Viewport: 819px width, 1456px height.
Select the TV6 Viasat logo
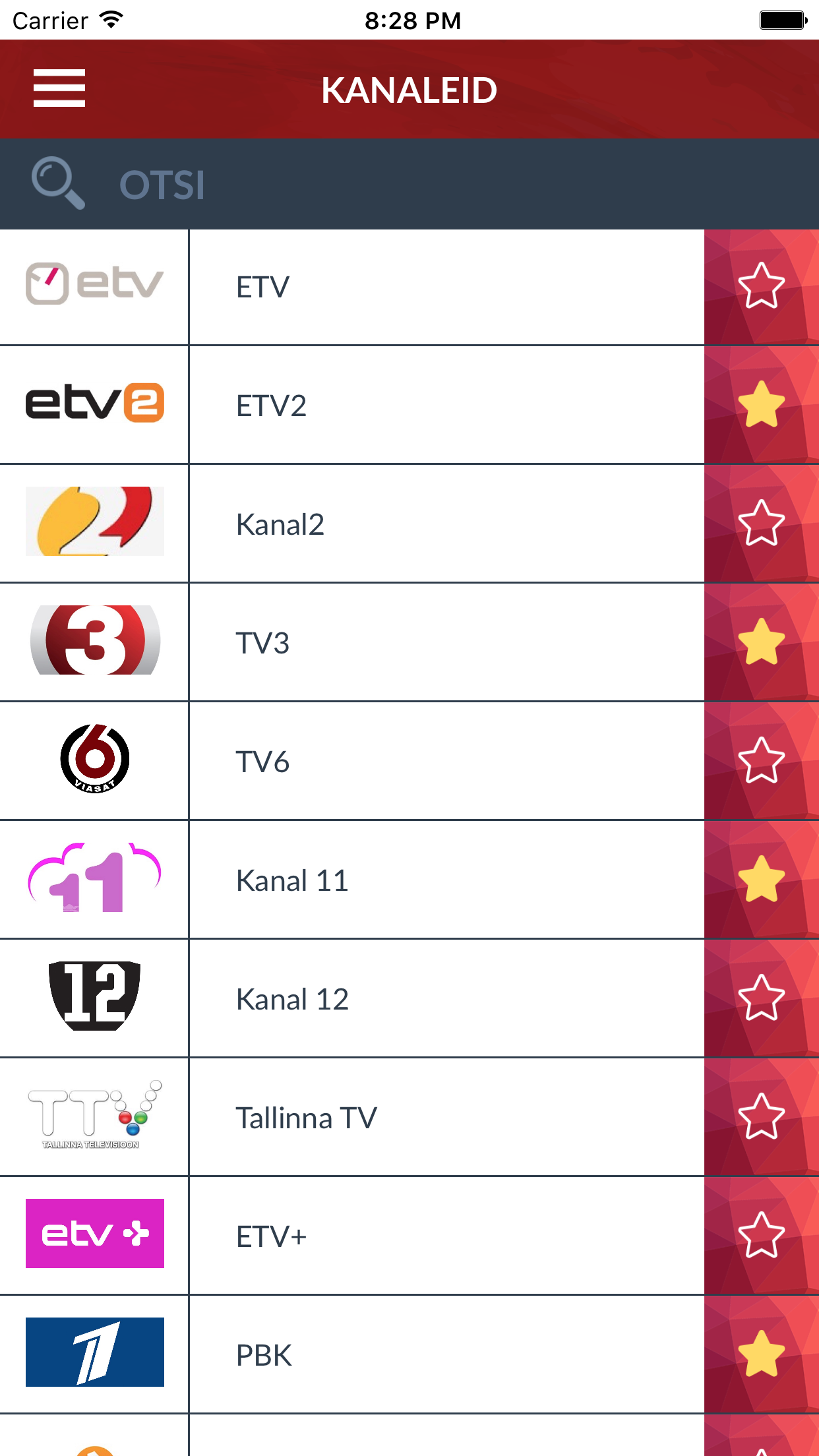(x=94, y=760)
